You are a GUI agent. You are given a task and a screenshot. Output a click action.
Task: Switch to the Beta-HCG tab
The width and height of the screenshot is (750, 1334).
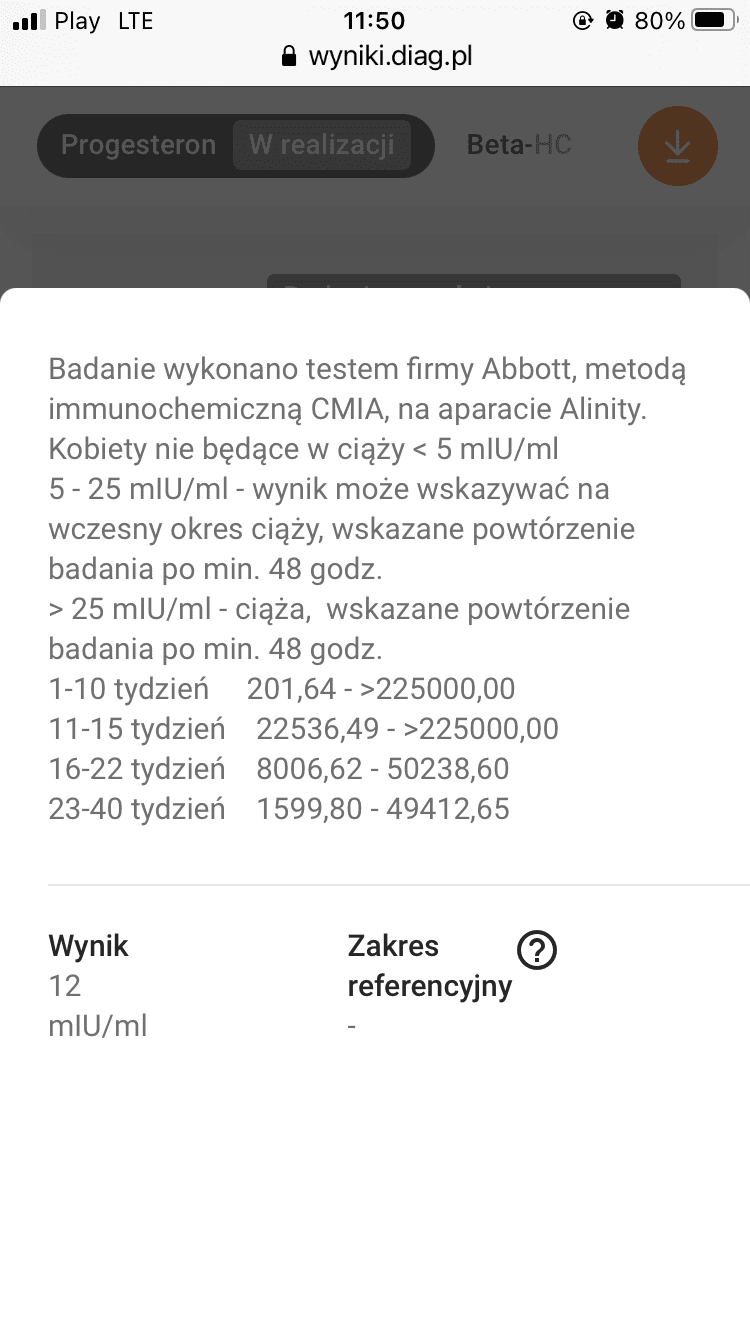(519, 145)
